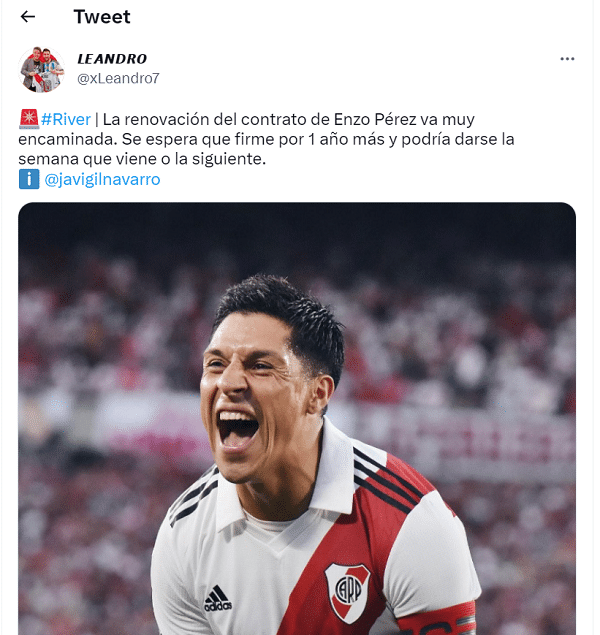This screenshot has height=635, width=600.
Task: Open the @javigilnavarro mention
Action: point(101,179)
